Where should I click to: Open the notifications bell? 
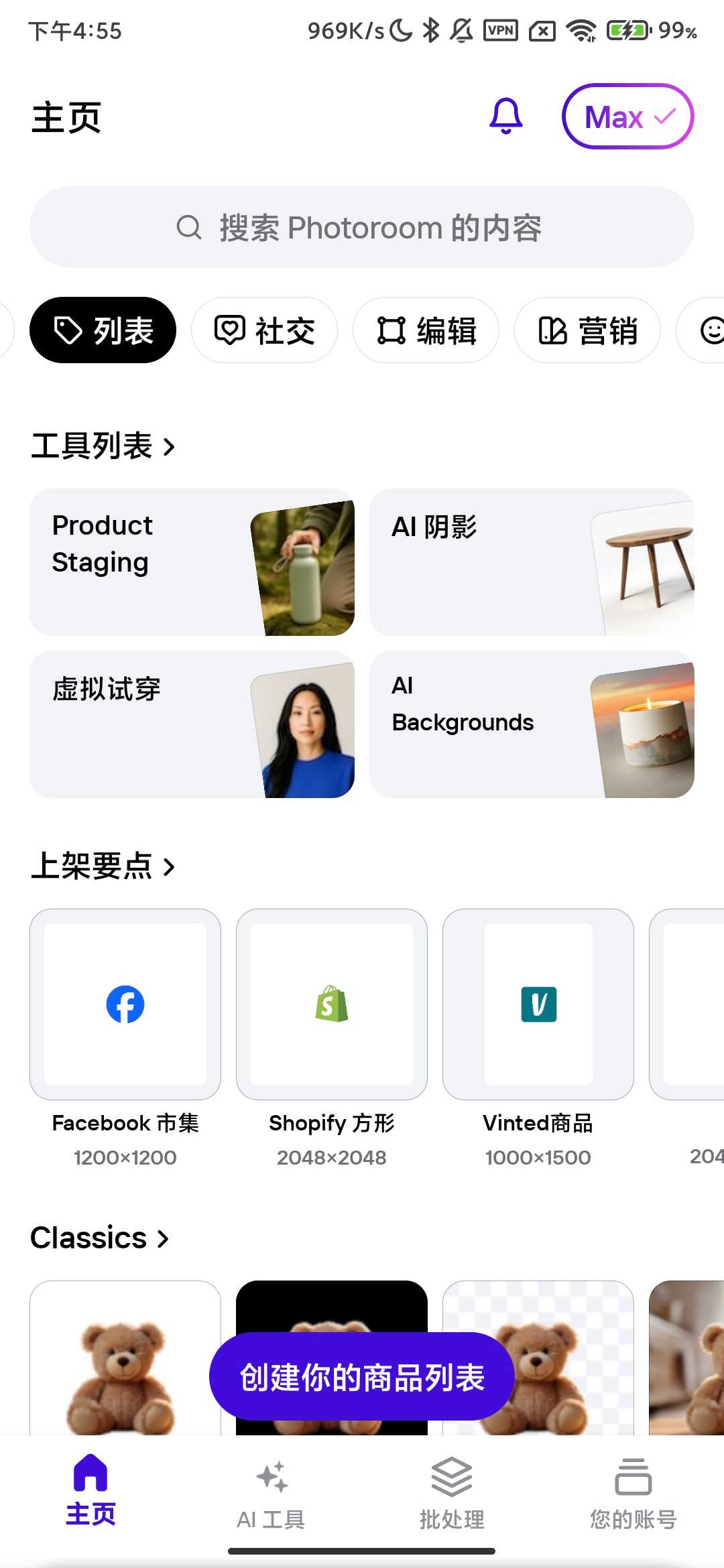[506, 117]
